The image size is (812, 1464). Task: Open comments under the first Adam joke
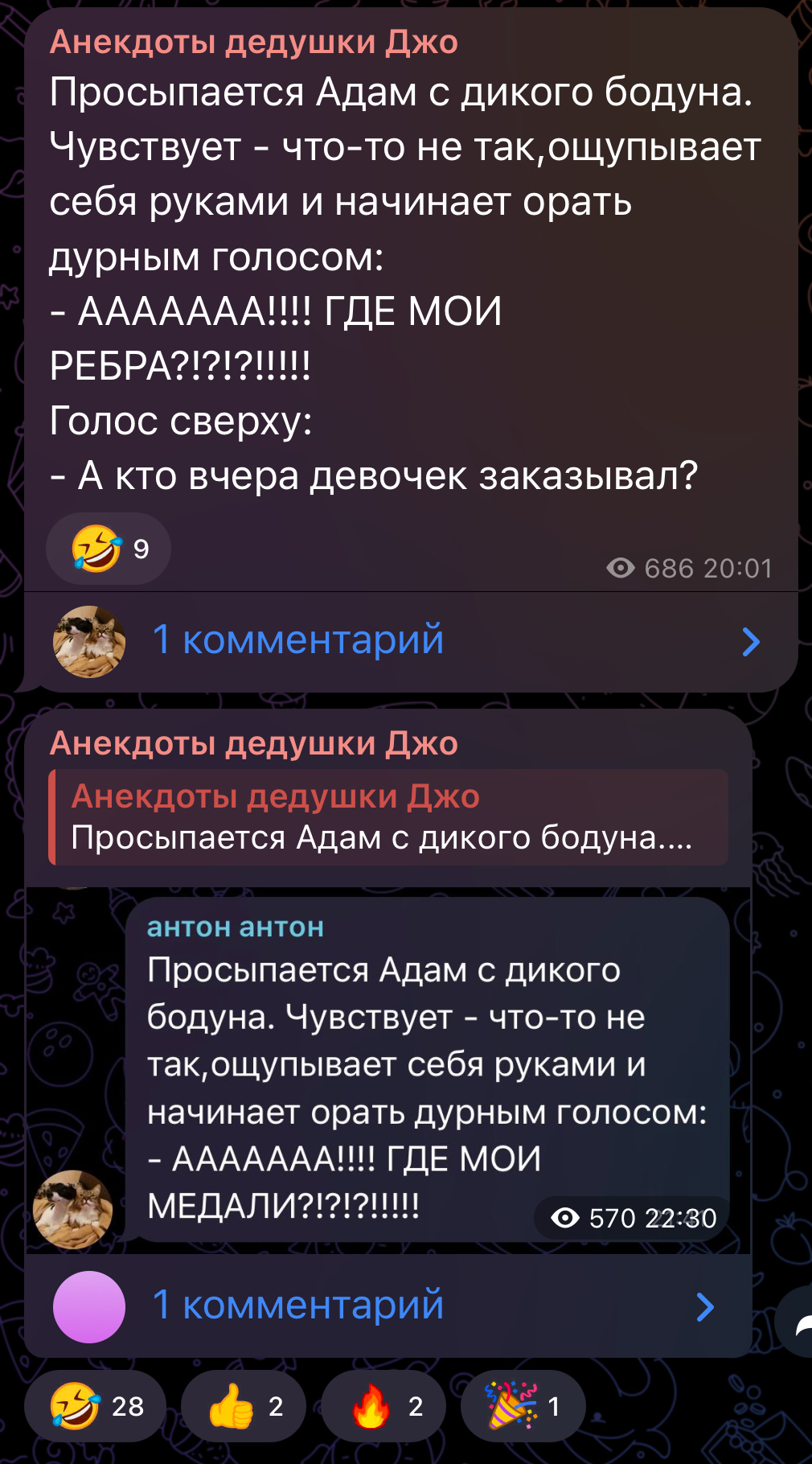(x=410, y=640)
